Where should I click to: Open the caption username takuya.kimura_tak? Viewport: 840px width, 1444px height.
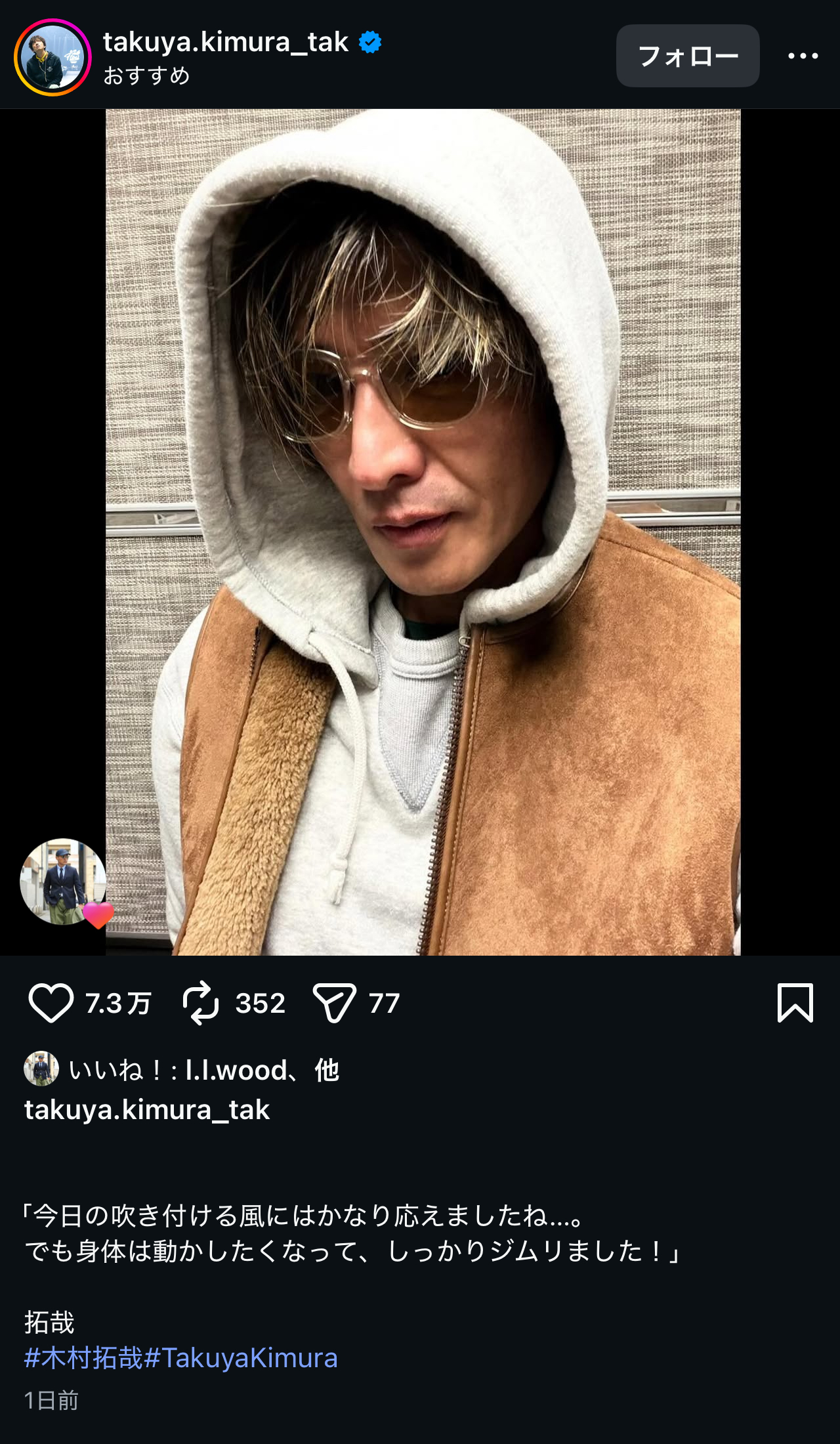tap(147, 1110)
